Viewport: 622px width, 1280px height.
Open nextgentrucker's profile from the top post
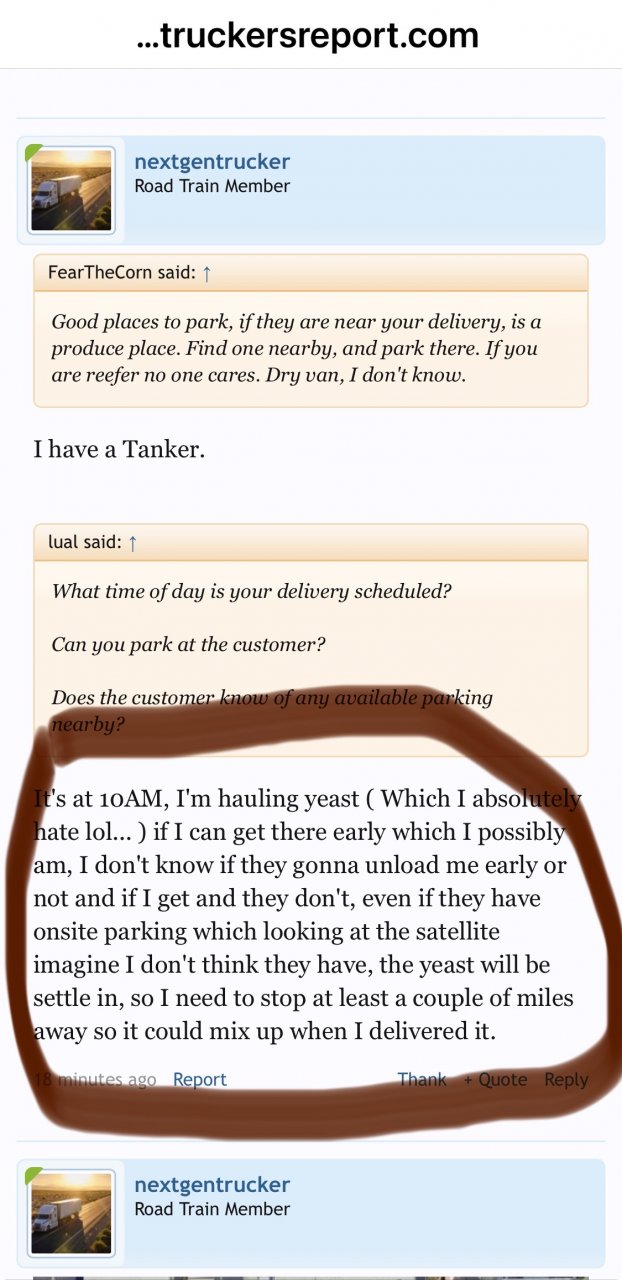tap(212, 162)
